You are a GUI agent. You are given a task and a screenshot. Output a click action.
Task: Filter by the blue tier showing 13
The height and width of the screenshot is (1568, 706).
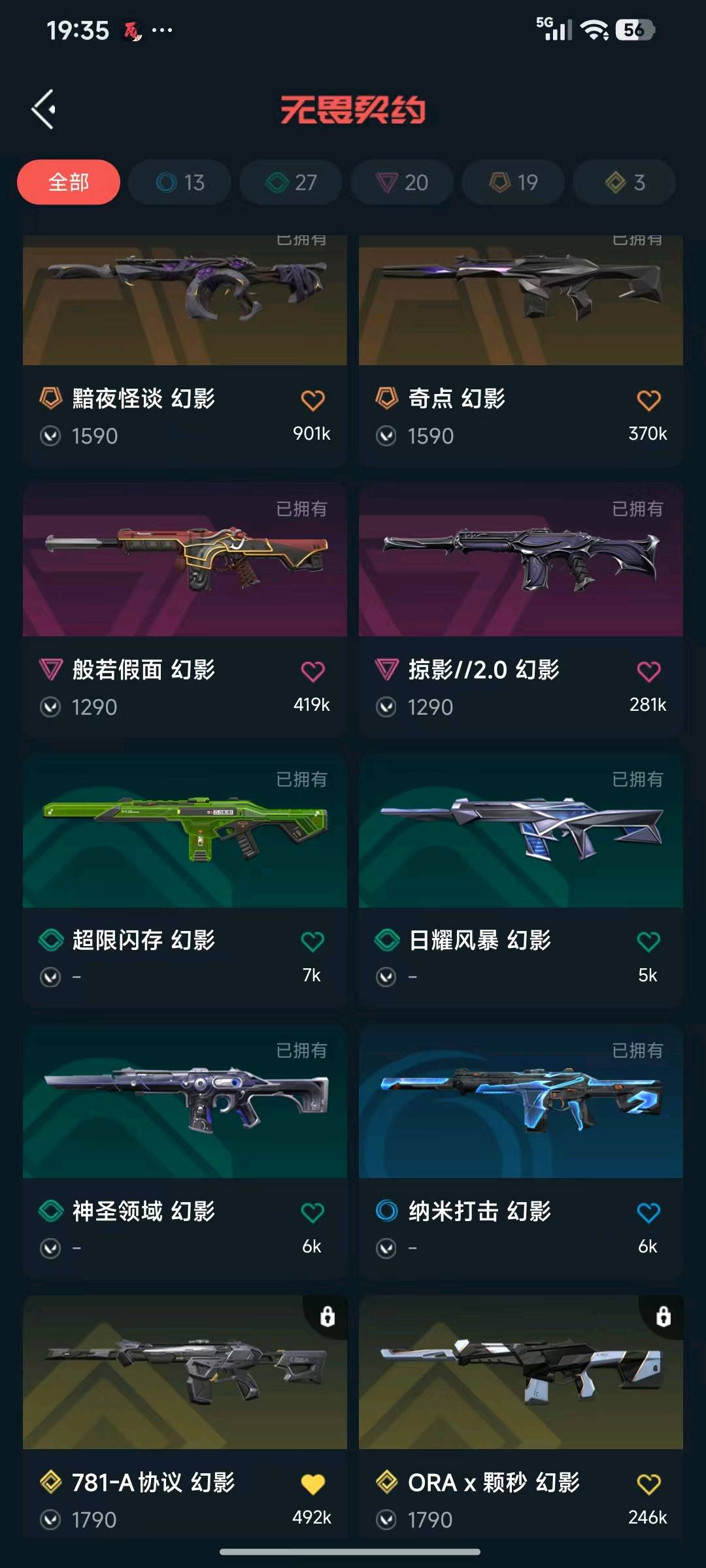pos(180,182)
